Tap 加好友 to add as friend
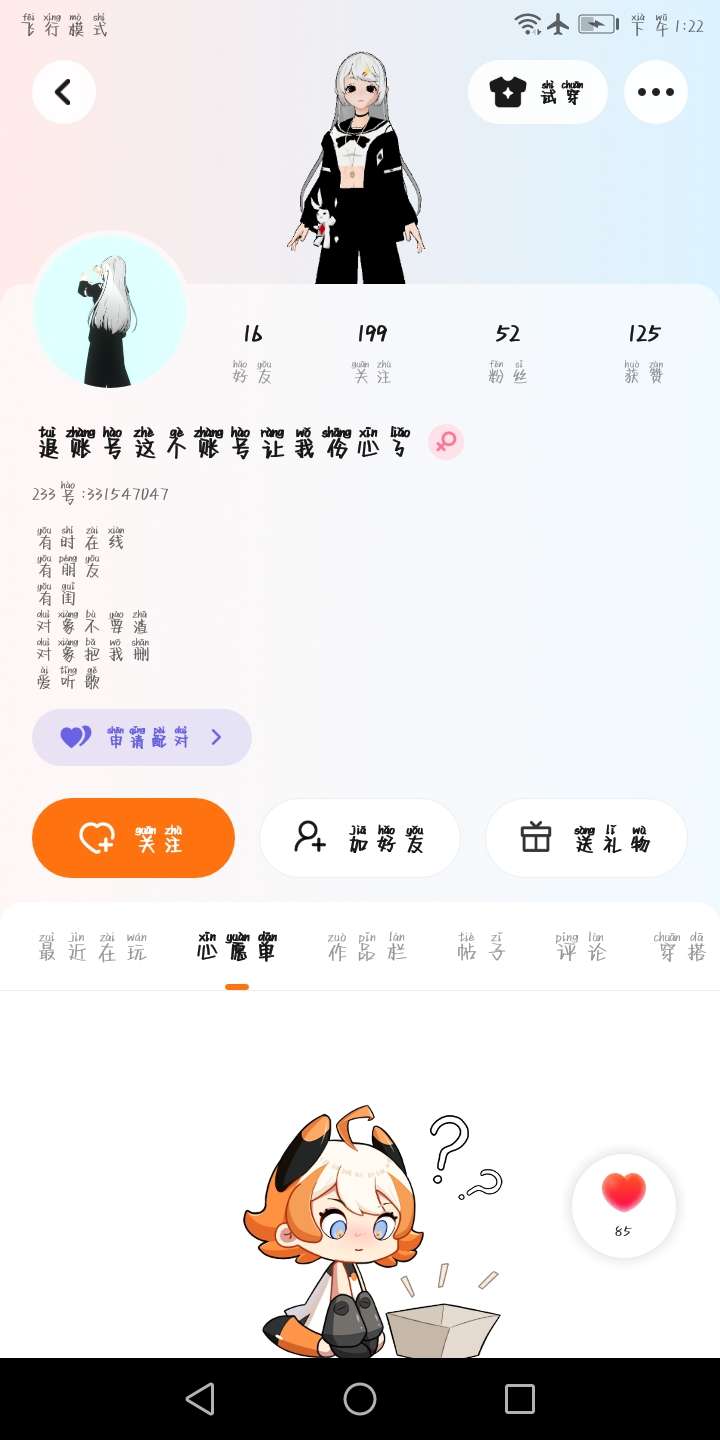The height and width of the screenshot is (1440, 720). (x=360, y=838)
